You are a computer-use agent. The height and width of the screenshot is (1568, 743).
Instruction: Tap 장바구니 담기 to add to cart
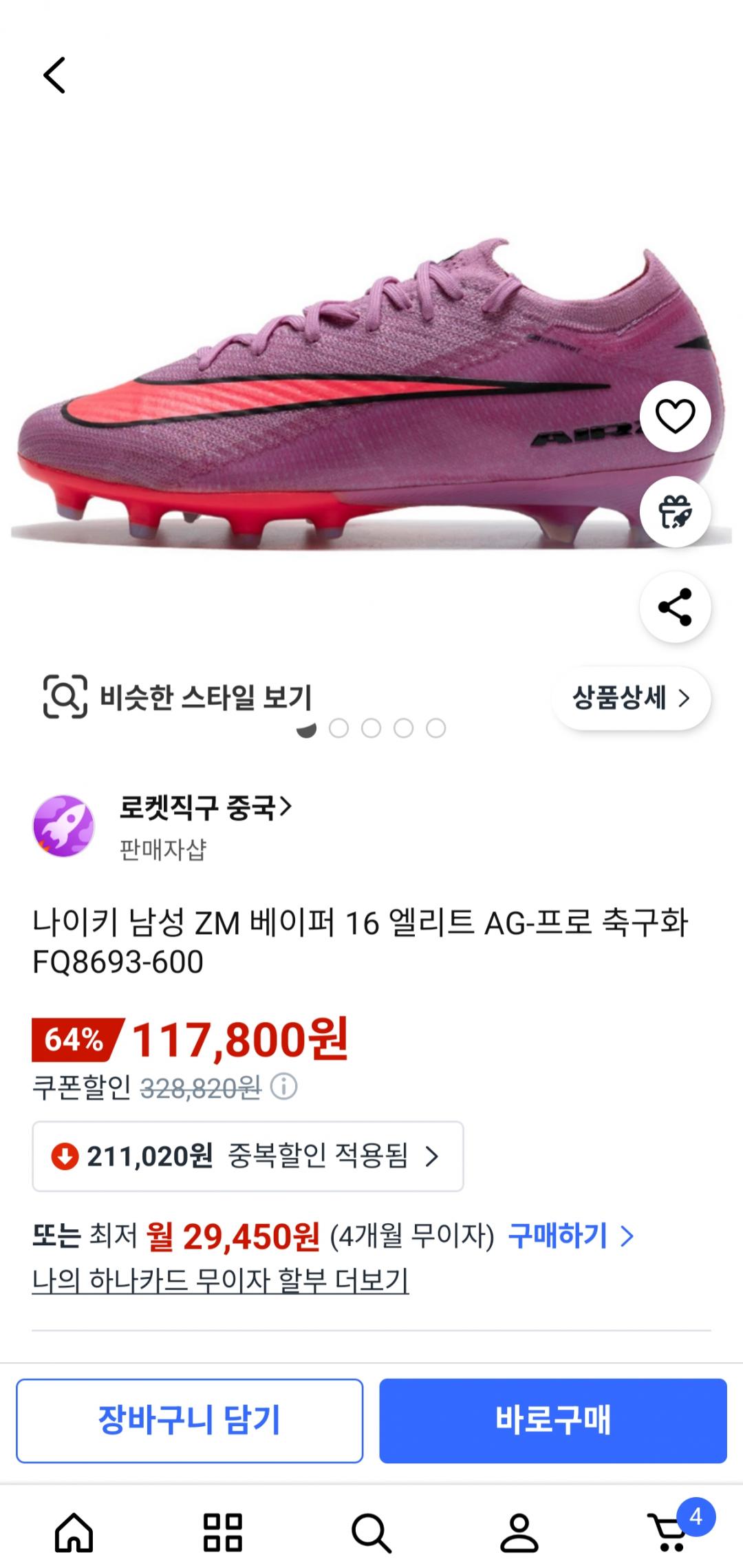tap(189, 1420)
